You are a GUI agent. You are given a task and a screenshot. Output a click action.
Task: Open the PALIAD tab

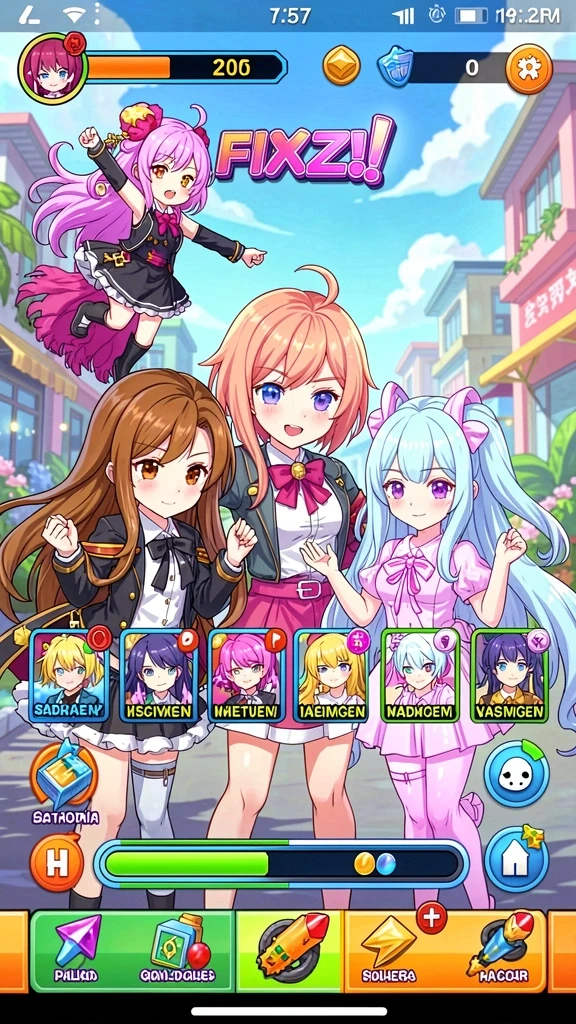pos(78,950)
